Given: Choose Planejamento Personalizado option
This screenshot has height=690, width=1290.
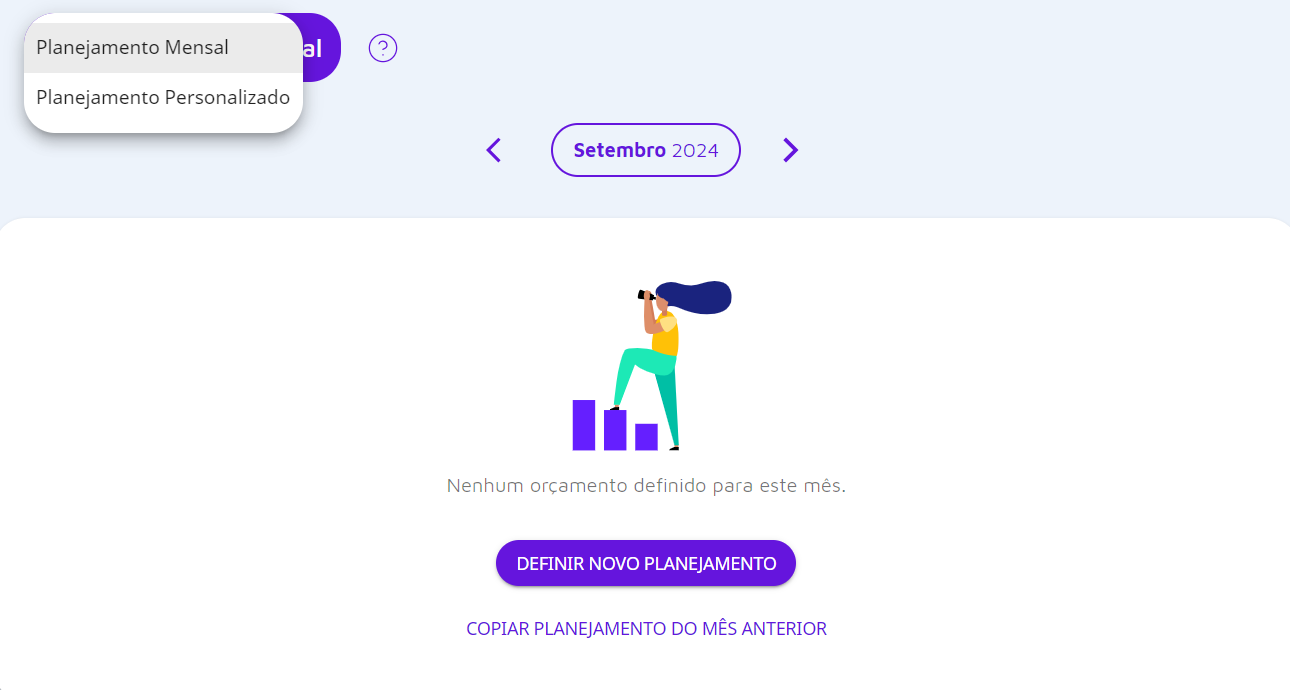Looking at the screenshot, I should point(163,98).
